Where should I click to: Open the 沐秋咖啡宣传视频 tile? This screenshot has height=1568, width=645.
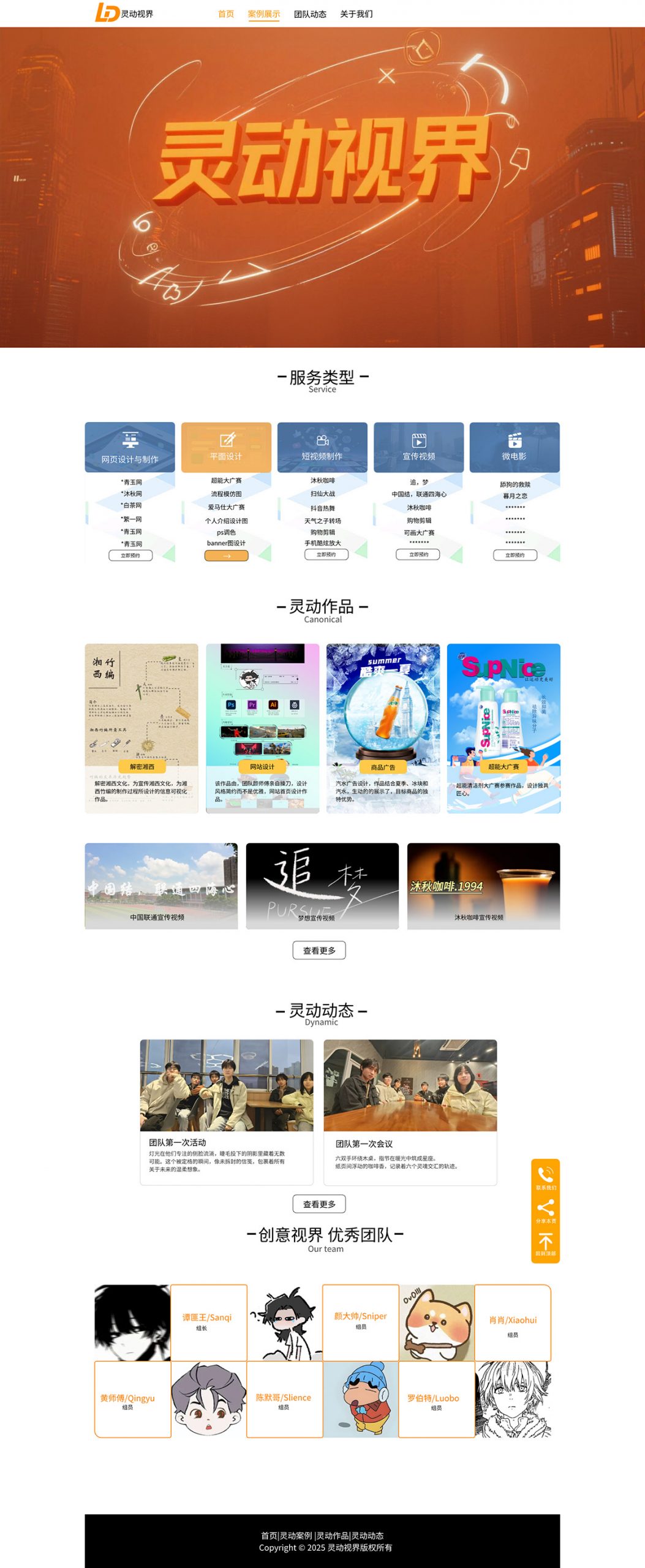coord(483,886)
